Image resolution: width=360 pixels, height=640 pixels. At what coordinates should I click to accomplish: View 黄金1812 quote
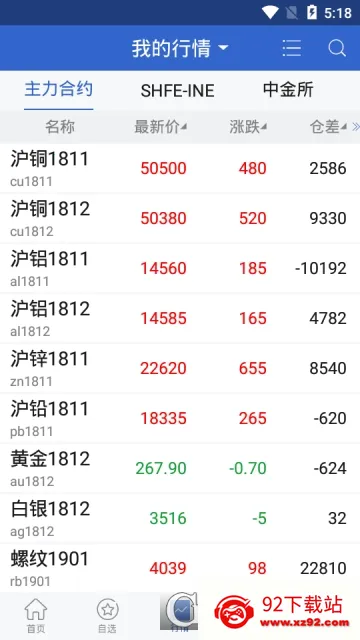click(x=180, y=468)
